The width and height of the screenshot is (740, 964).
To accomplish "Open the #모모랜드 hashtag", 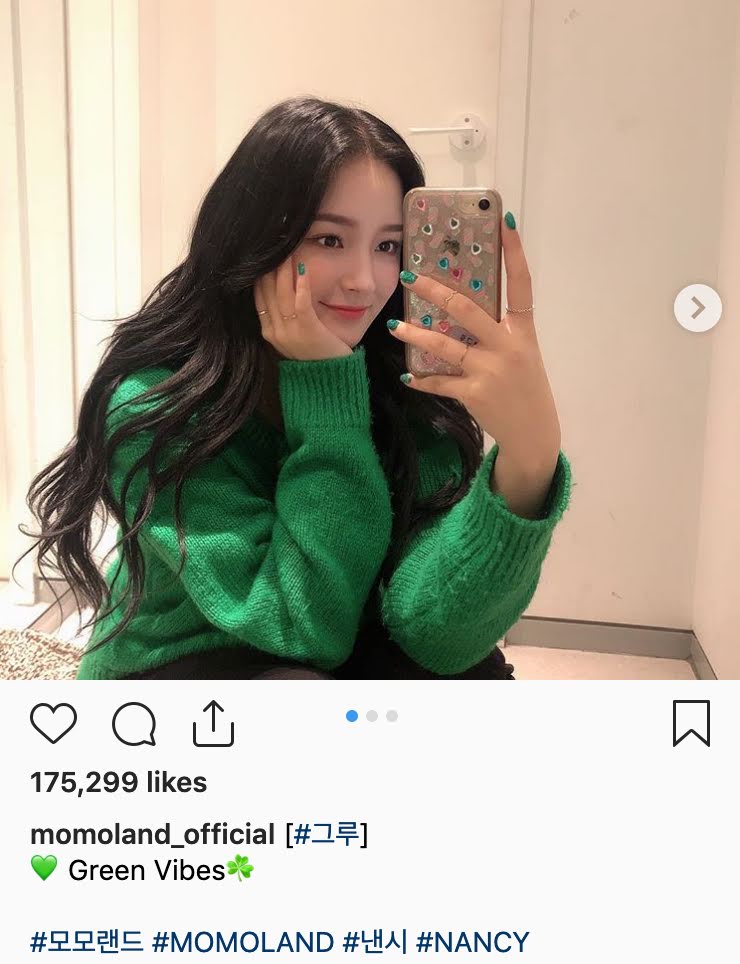I will pos(87,941).
